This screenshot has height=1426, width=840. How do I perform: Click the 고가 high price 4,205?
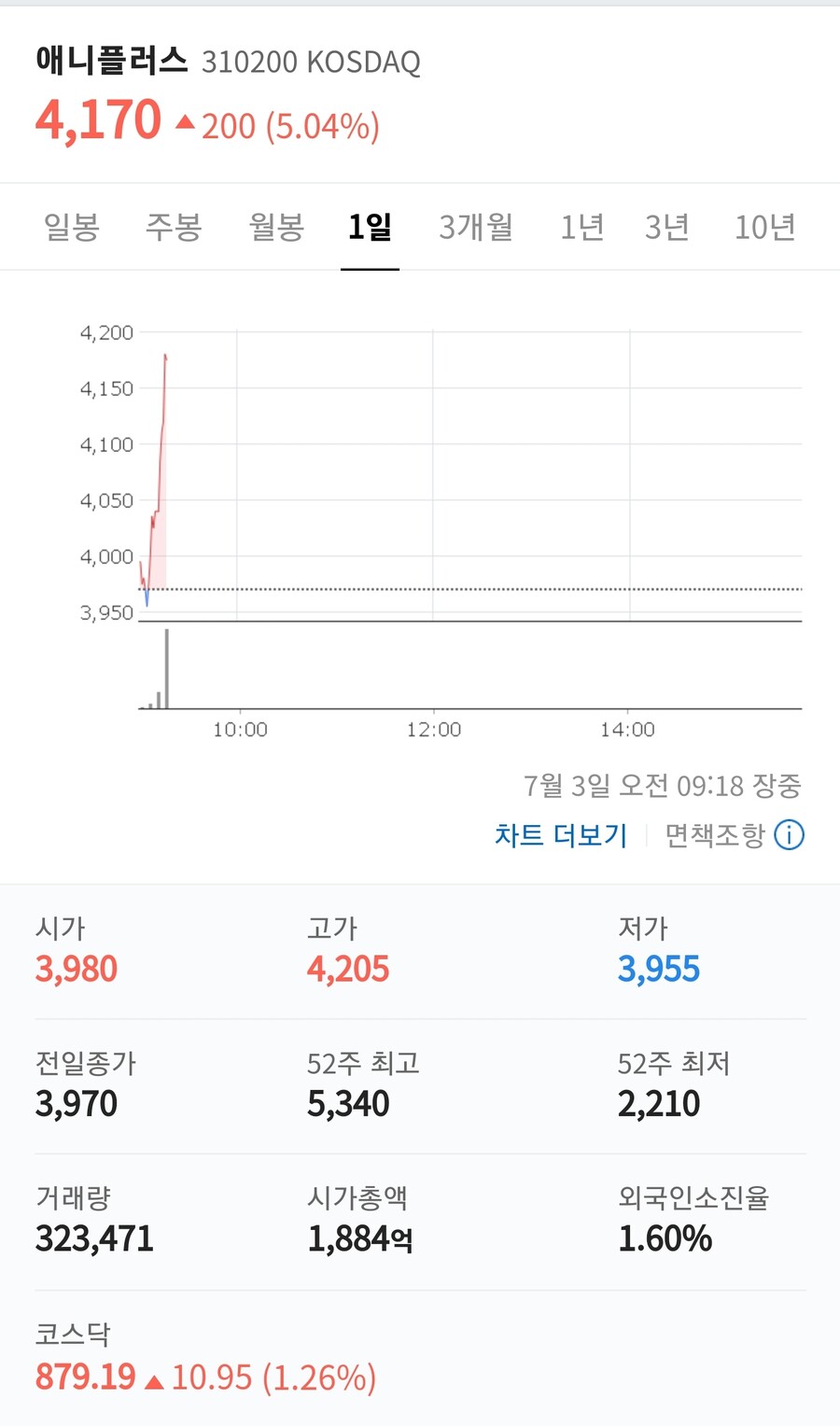pos(348,969)
